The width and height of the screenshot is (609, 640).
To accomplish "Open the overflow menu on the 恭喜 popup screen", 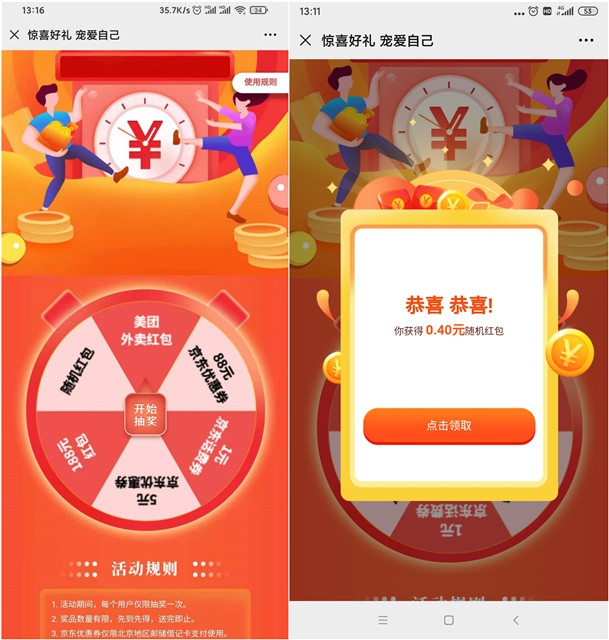I will click(578, 40).
